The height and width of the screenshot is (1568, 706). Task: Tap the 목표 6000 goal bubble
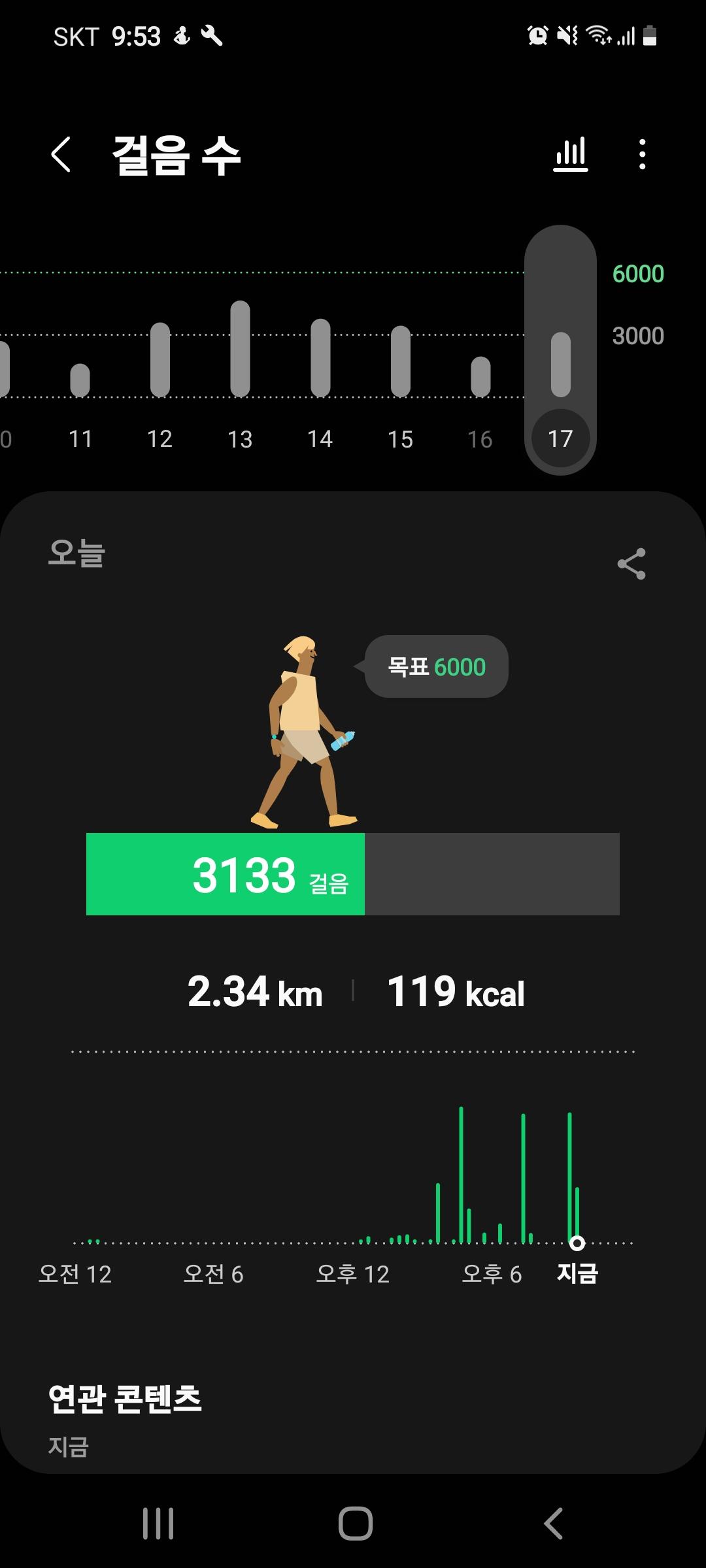click(x=437, y=666)
